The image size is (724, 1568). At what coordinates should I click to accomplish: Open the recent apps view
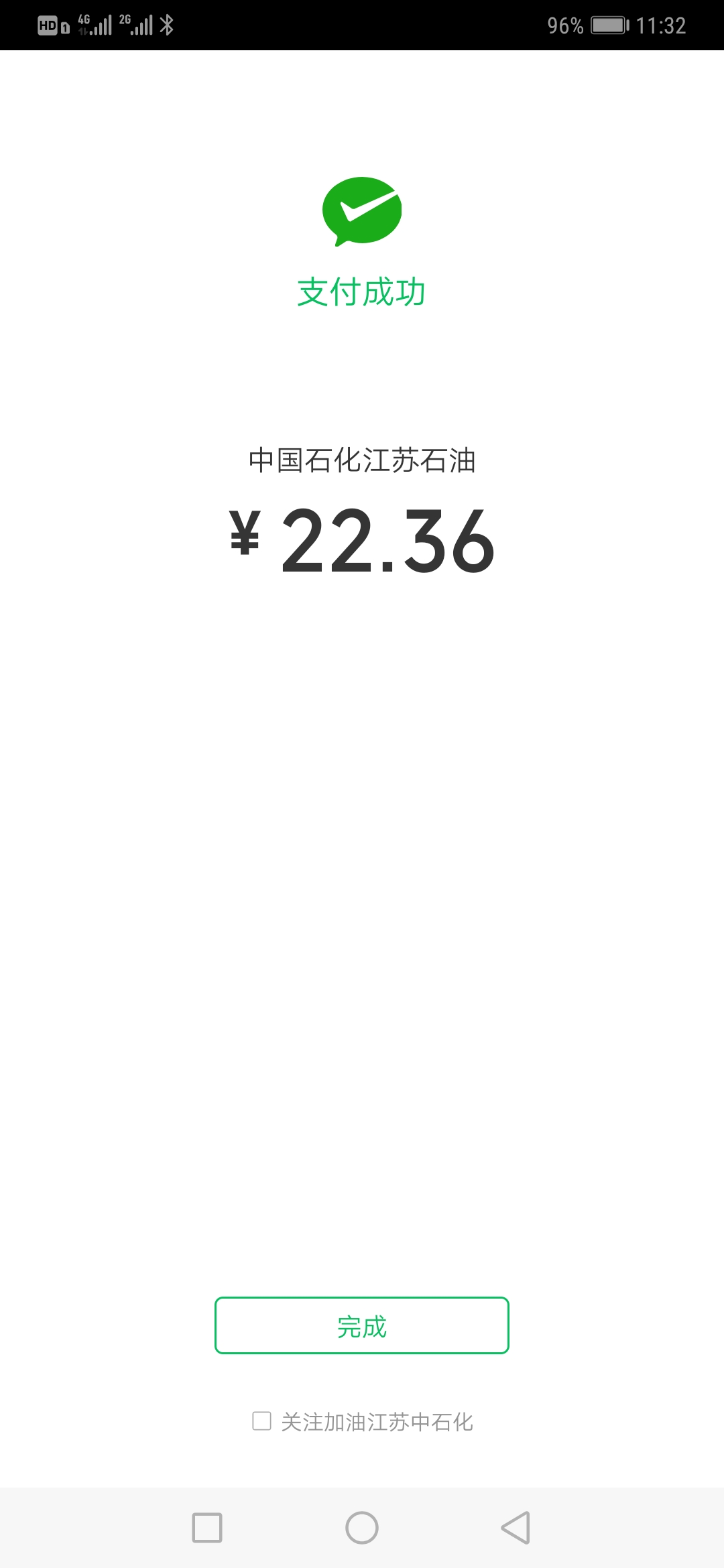coord(207,1528)
